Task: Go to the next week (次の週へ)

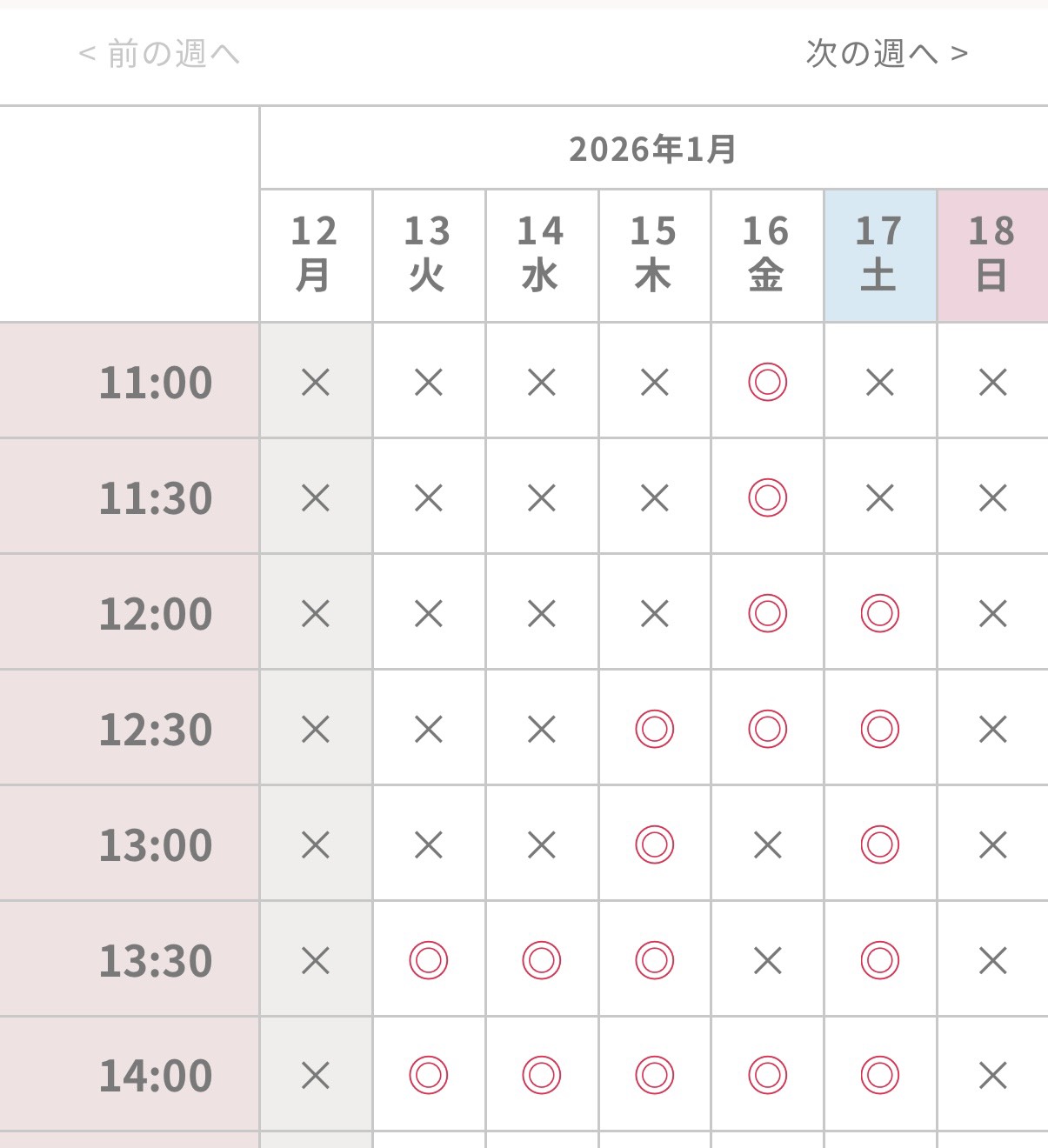Action: tap(886, 54)
